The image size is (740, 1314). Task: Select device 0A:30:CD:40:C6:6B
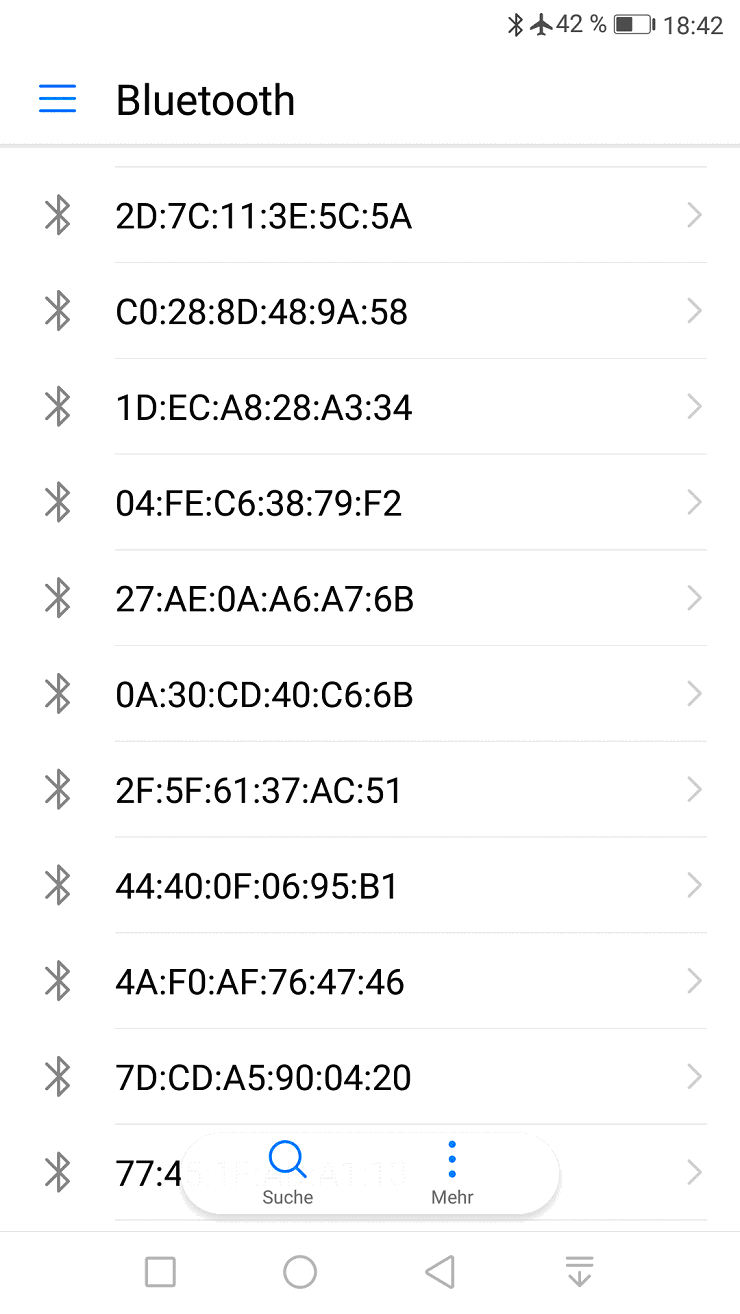(x=370, y=694)
